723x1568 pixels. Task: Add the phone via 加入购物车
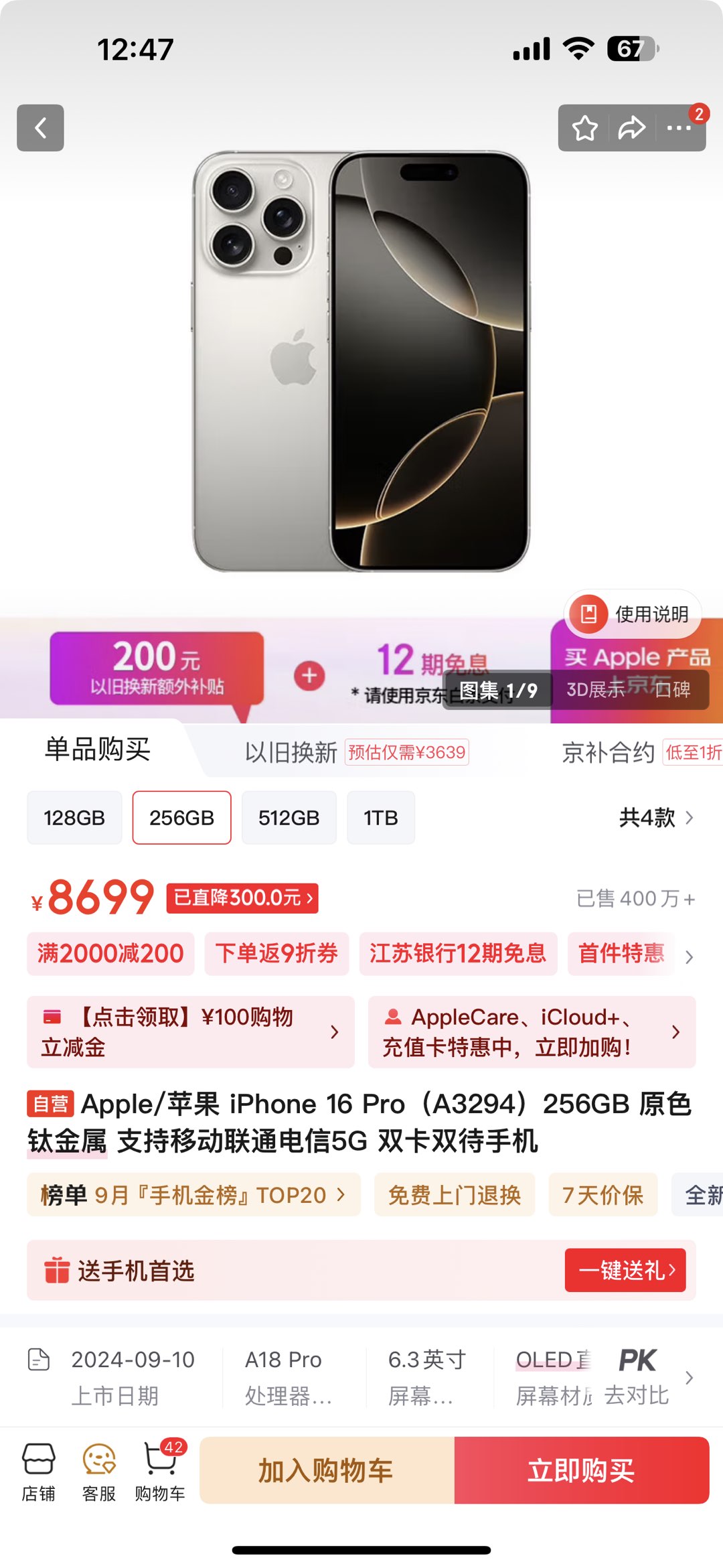point(327,1470)
